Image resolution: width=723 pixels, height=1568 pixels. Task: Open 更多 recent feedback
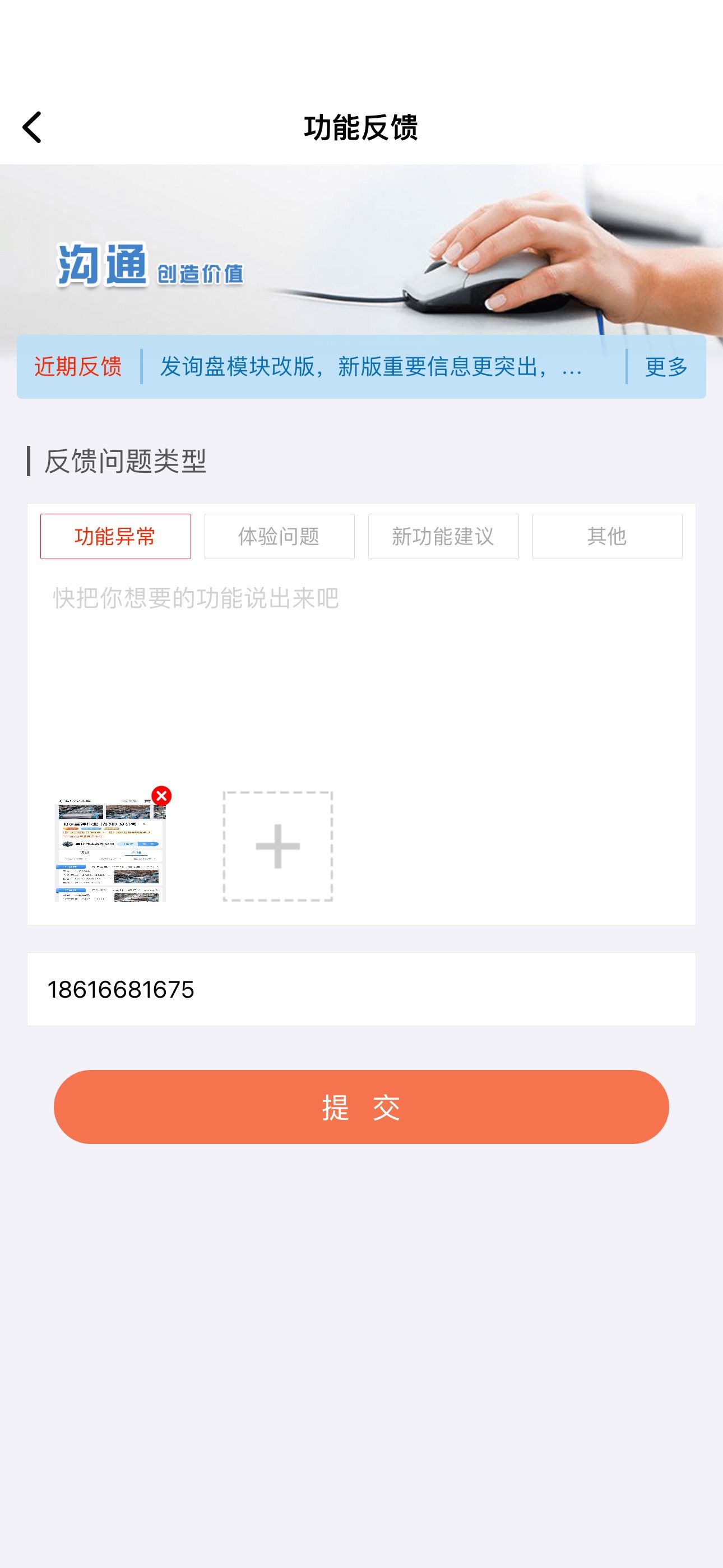click(x=666, y=366)
